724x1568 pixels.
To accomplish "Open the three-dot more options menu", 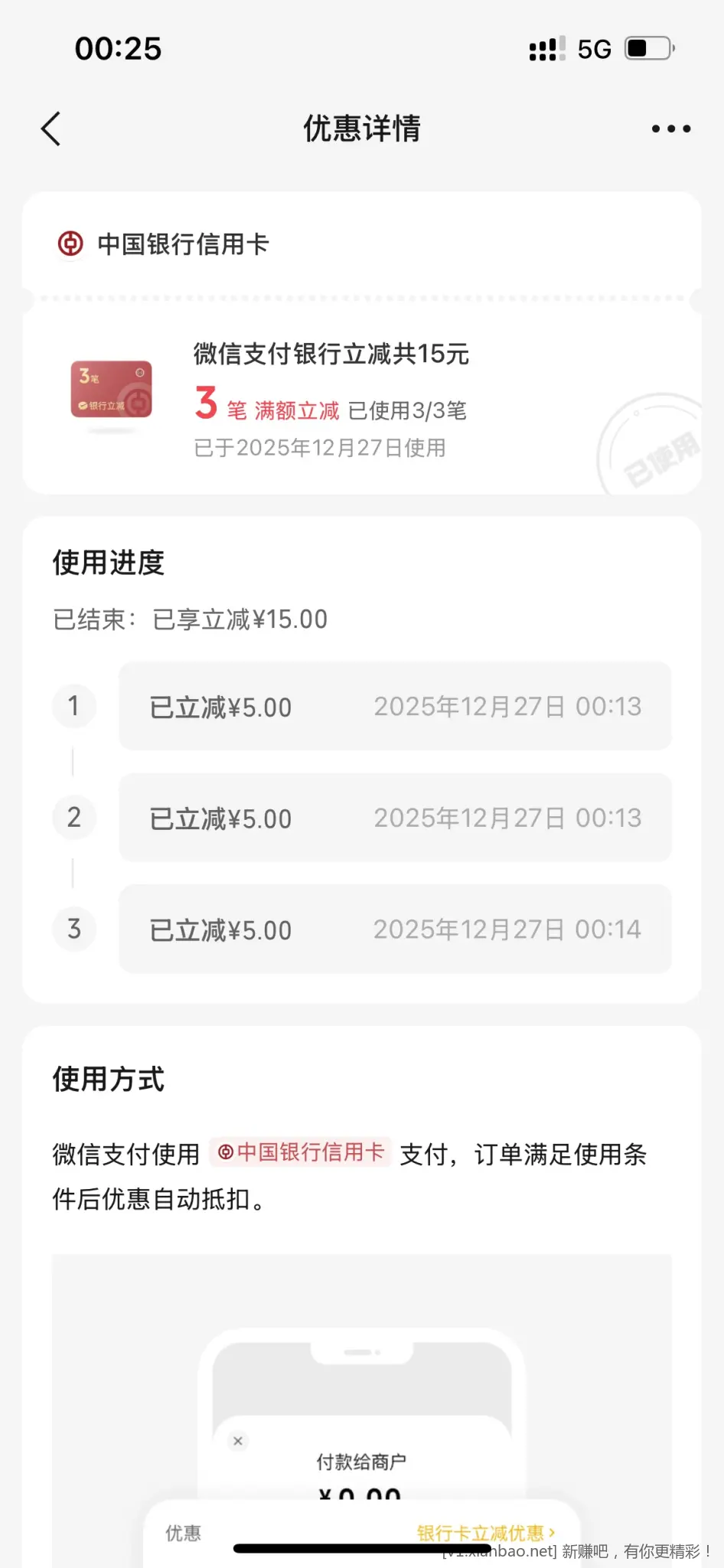I will coord(670,129).
